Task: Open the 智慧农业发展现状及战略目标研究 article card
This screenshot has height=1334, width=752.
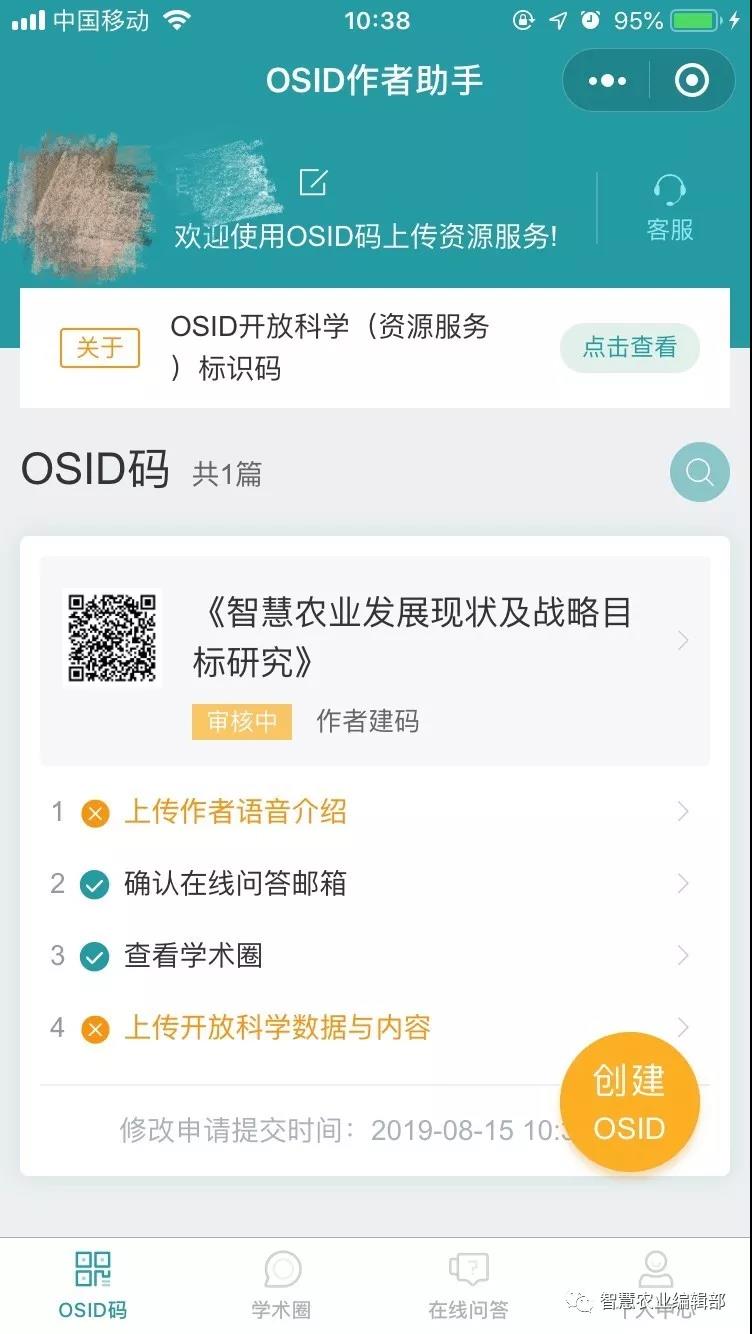Action: pyautogui.click(x=375, y=660)
